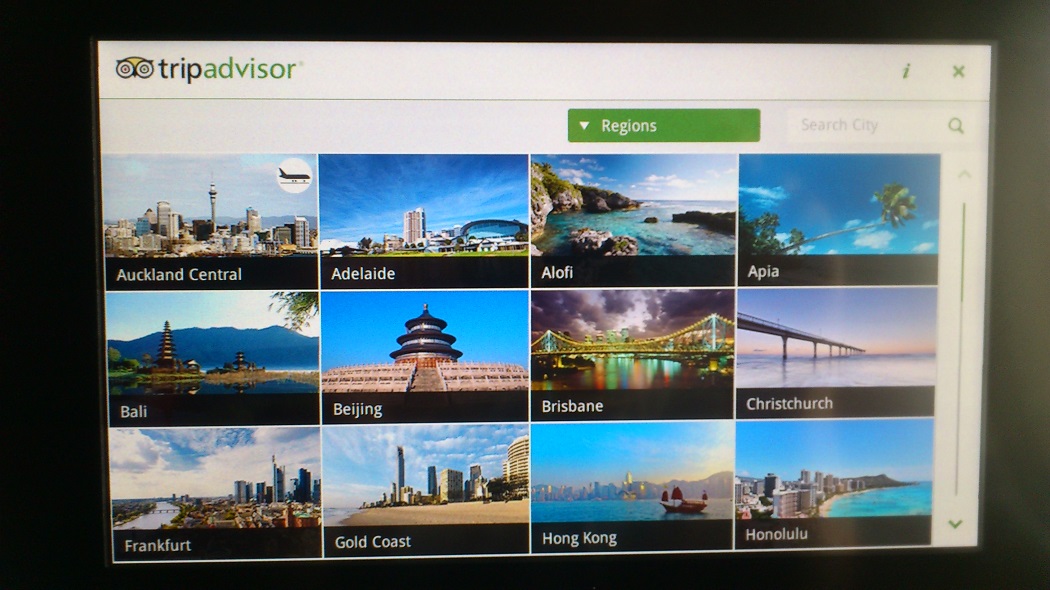Expand the Regions dropdown
The height and width of the screenshot is (590, 1050).
tap(664, 126)
